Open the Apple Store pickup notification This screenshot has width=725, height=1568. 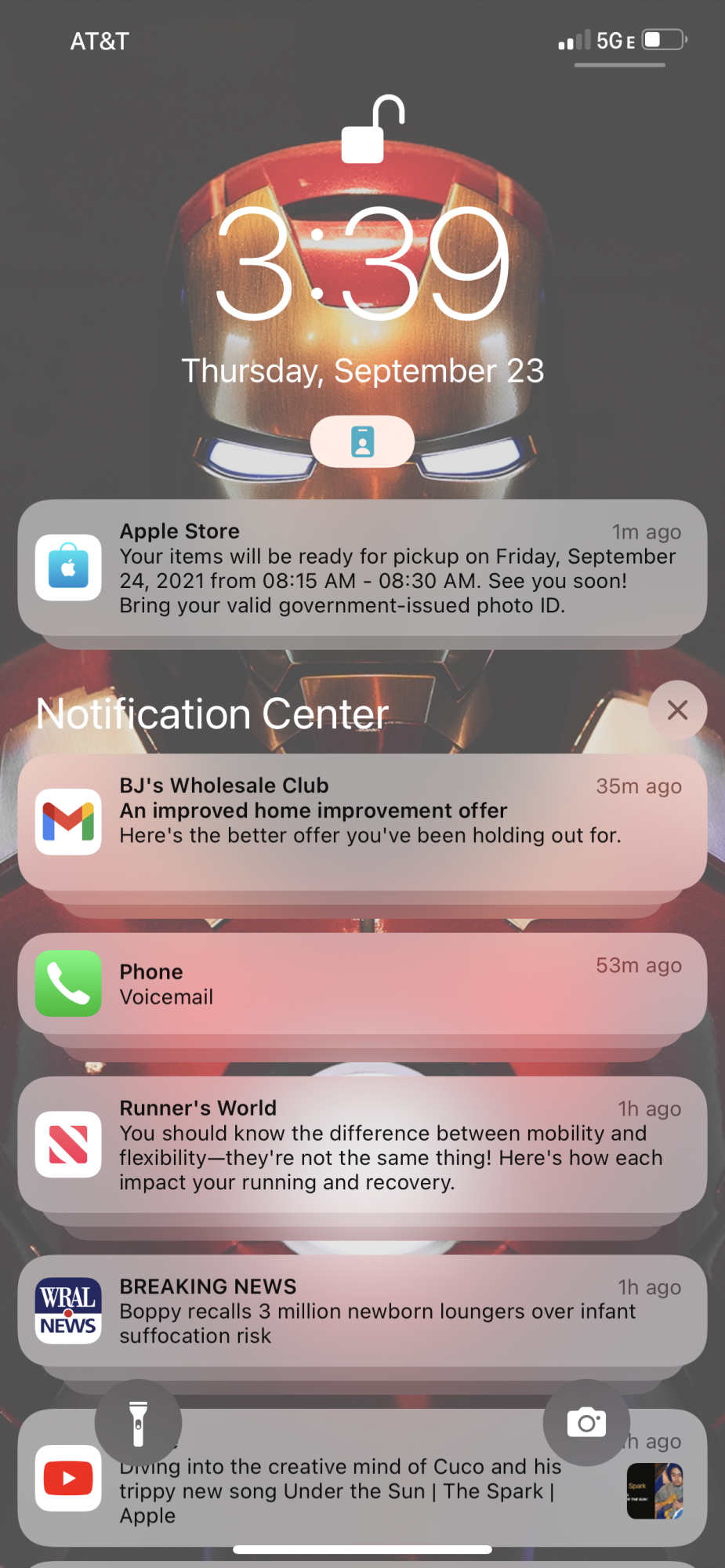click(362, 568)
